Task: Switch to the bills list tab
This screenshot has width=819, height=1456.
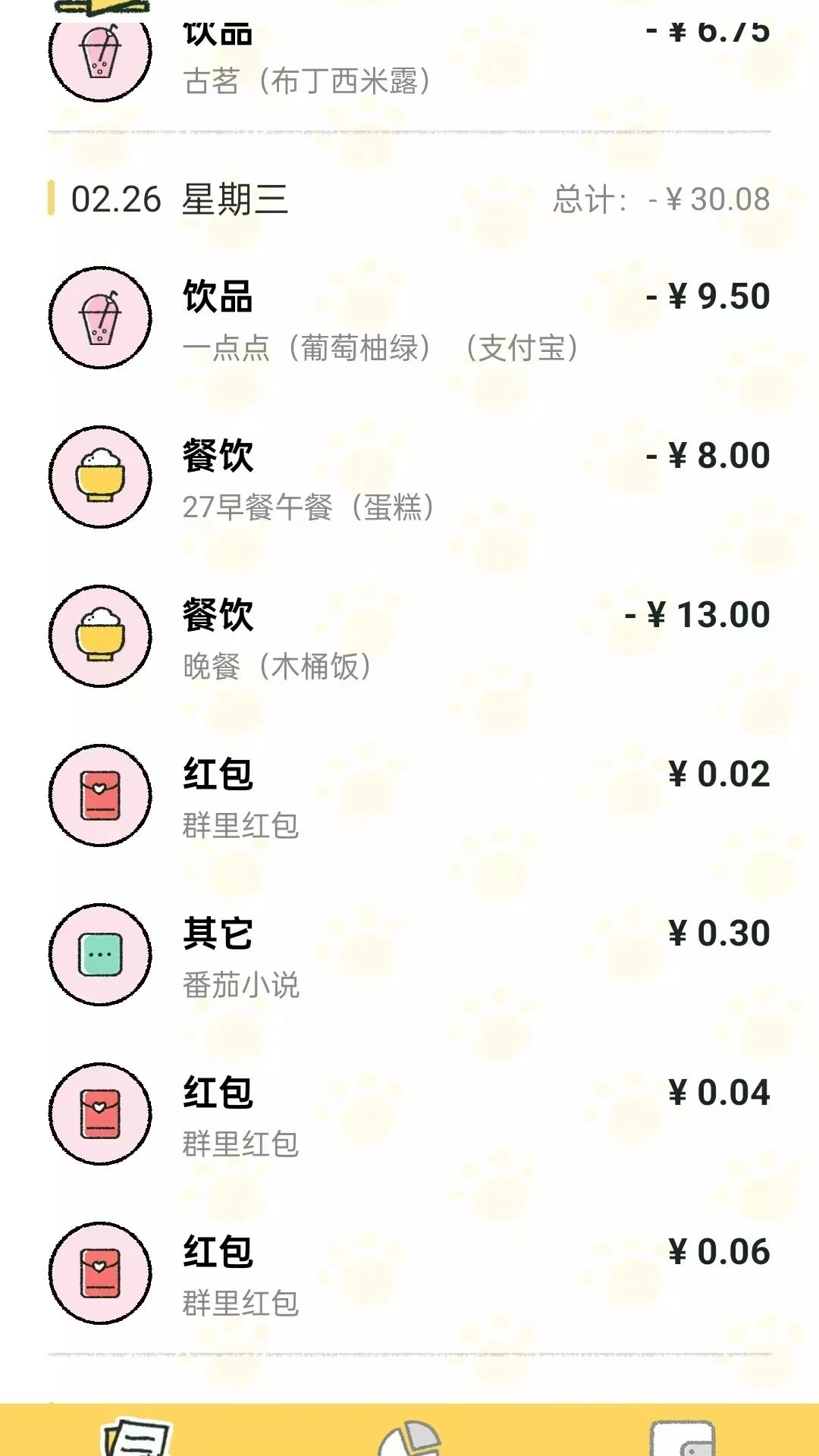Action: 136,1436
